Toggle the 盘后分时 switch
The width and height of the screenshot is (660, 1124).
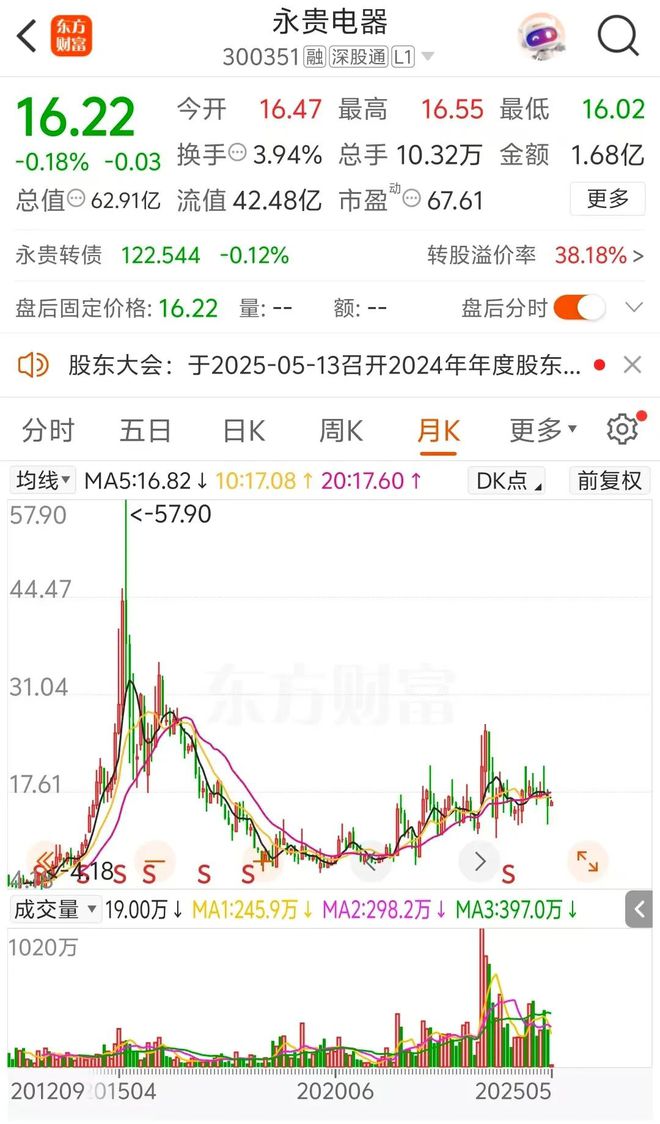579,308
